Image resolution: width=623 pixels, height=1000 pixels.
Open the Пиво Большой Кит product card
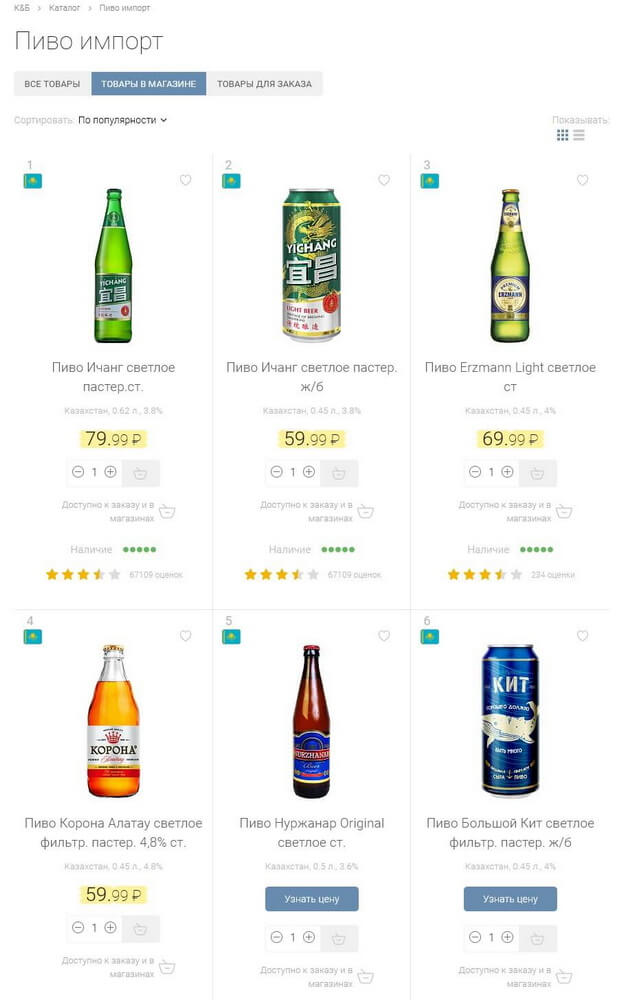(x=510, y=832)
